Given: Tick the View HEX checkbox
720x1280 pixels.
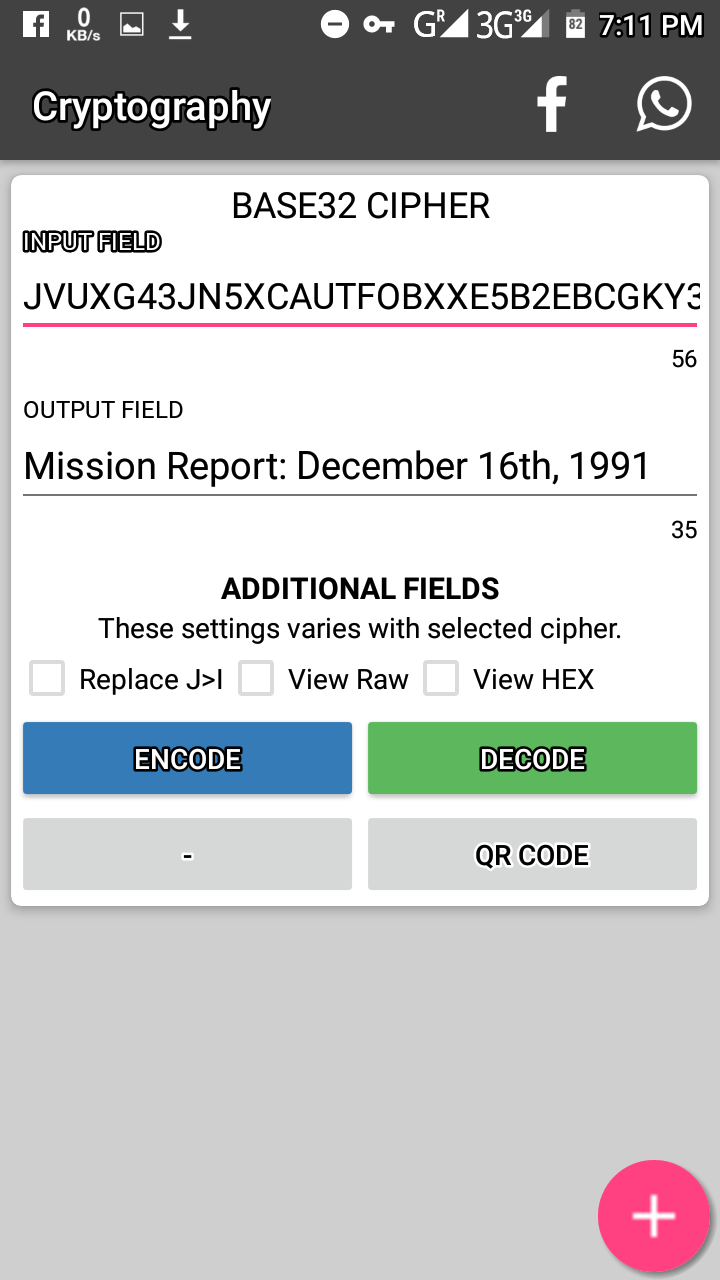Looking at the screenshot, I should [x=441, y=679].
